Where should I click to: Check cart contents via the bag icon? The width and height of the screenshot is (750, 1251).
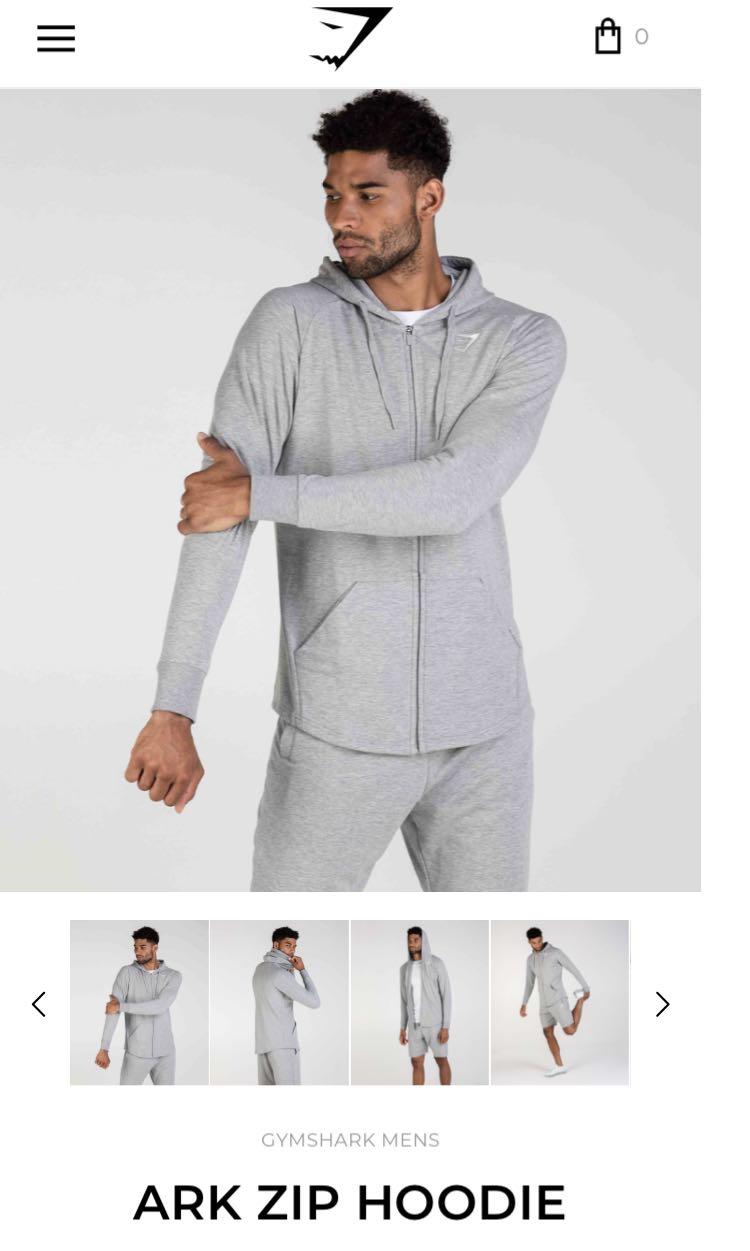pos(610,37)
